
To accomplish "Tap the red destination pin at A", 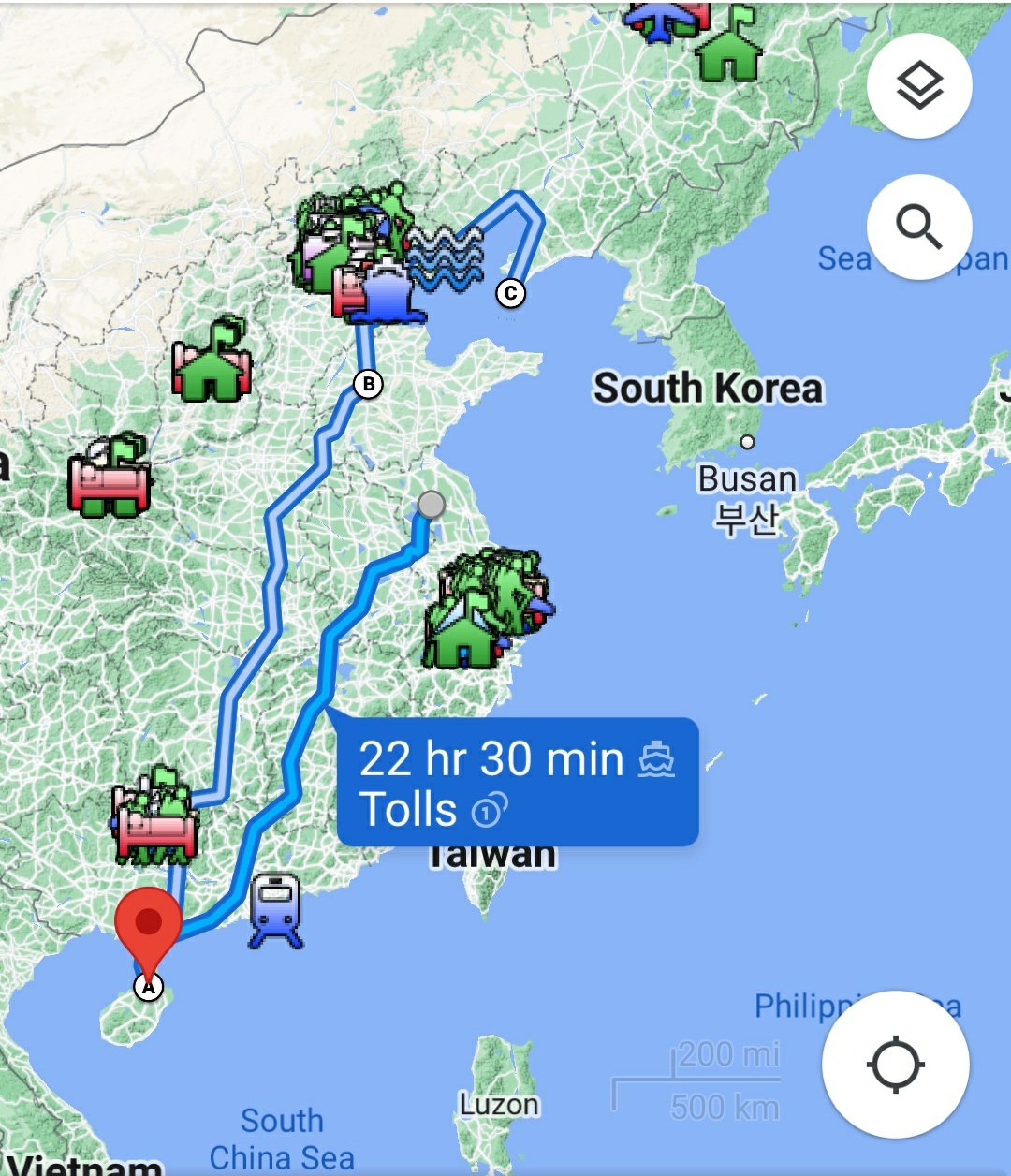I will (148, 926).
